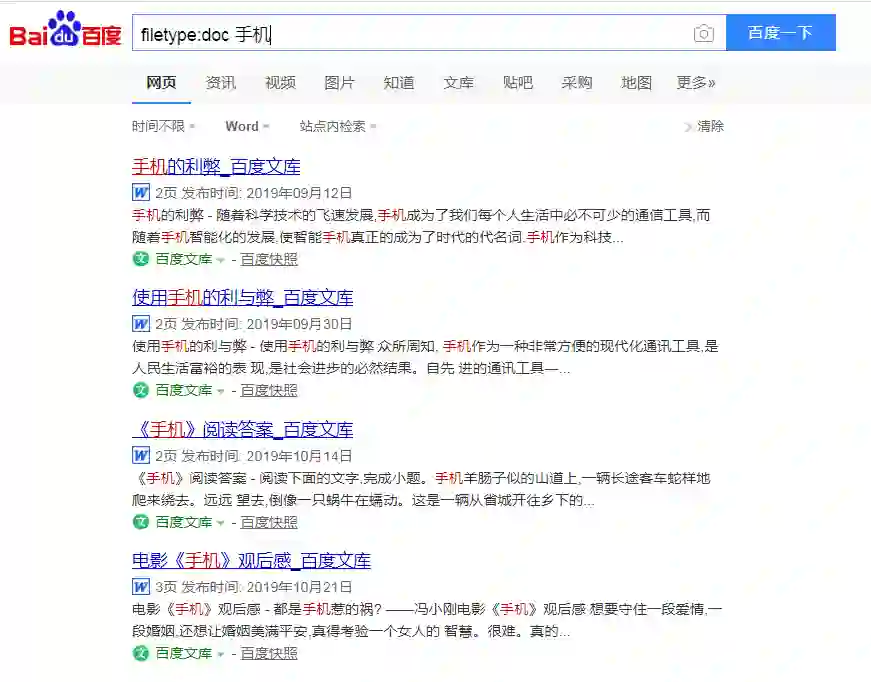This screenshot has width=871, height=682.
Task: Open result 使用手机的利与弊_百度文库
Action: [243, 297]
